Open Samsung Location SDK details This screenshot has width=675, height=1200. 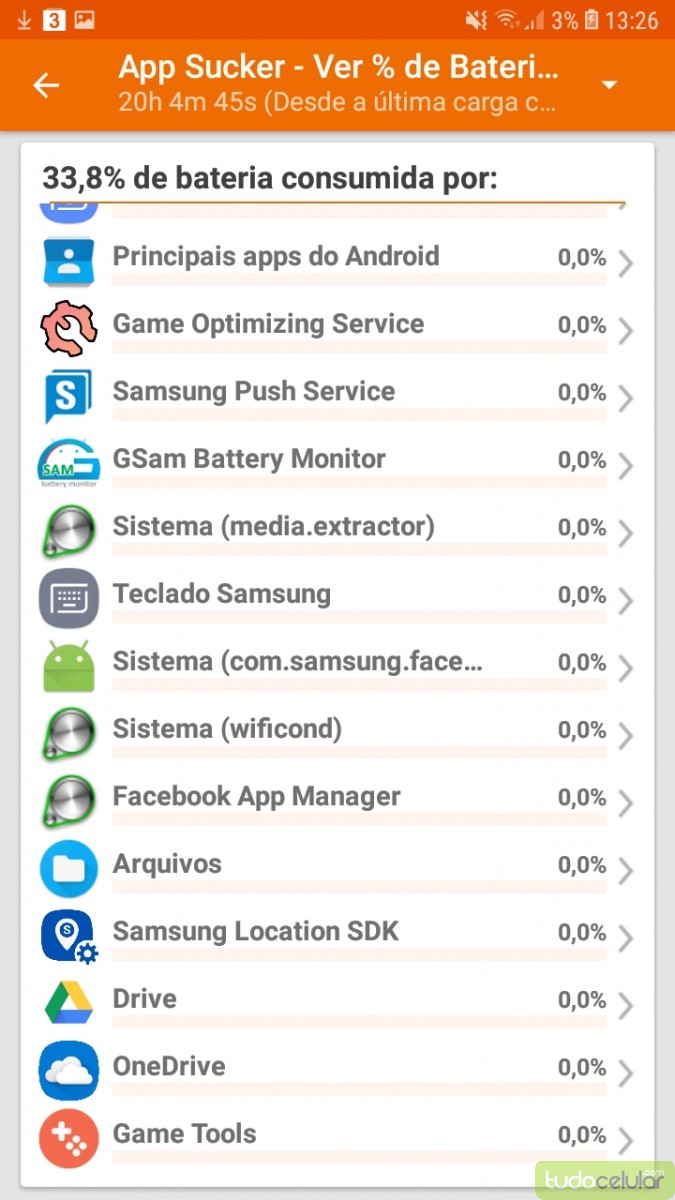click(x=337, y=934)
